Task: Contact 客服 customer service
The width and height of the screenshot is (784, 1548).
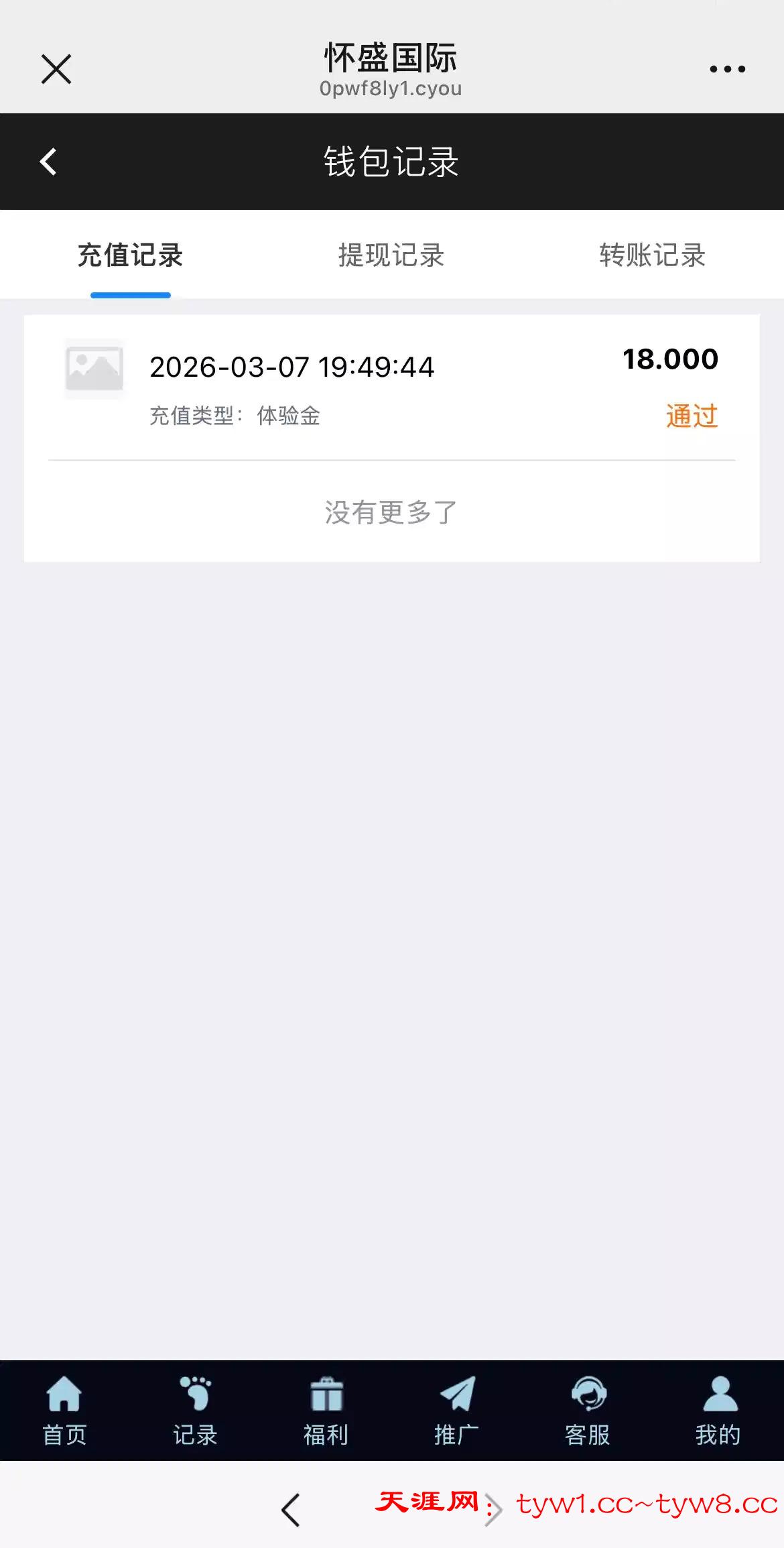Action: (x=588, y=1411)
